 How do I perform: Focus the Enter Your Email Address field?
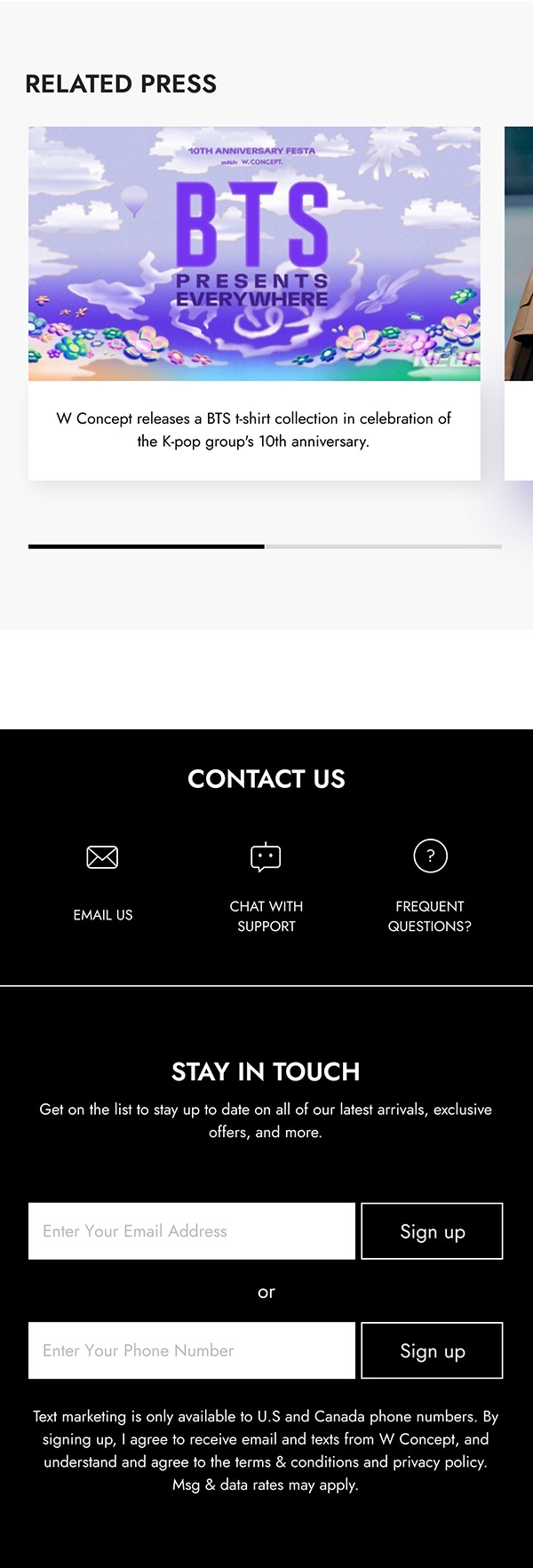(x=192, y=1231)
